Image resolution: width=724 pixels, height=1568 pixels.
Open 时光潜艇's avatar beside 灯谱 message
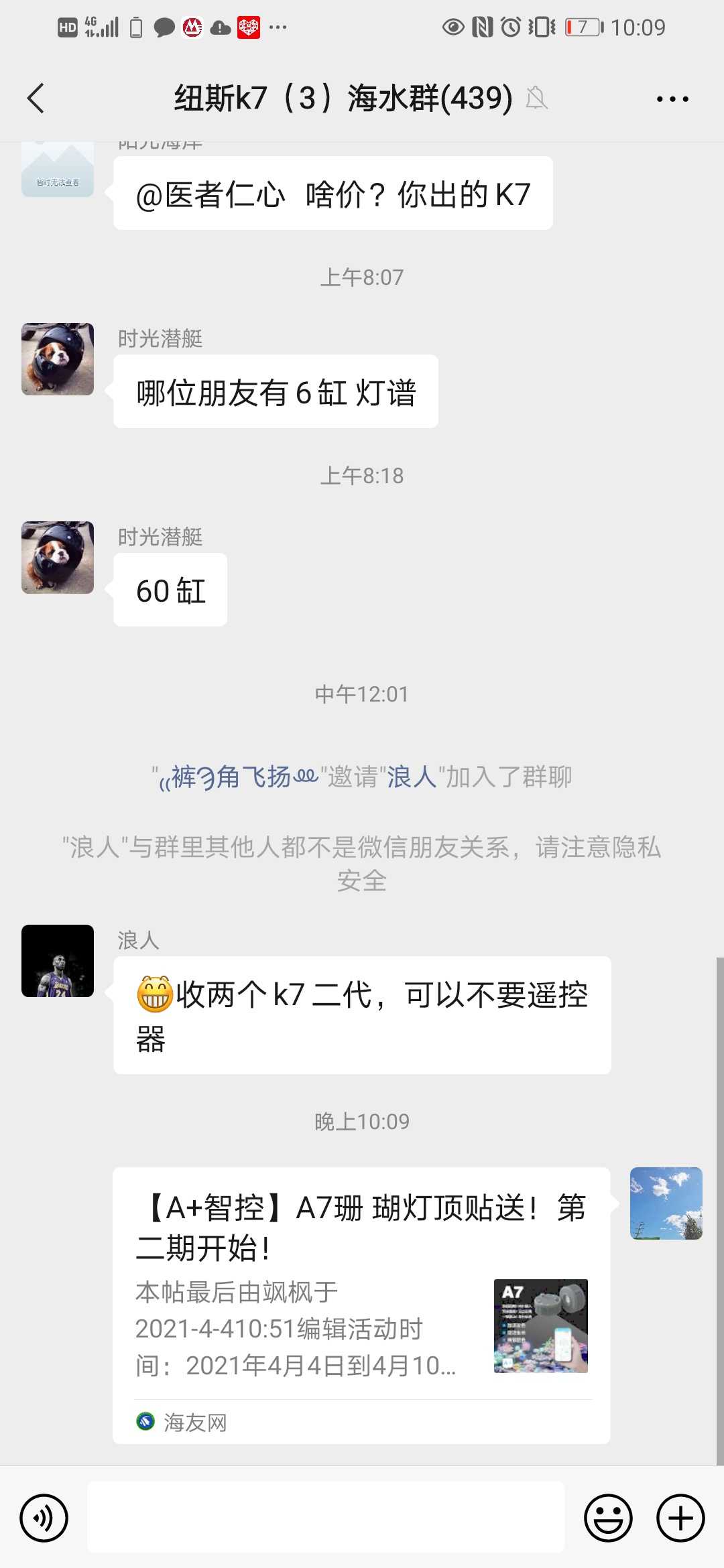pos(58,359)
